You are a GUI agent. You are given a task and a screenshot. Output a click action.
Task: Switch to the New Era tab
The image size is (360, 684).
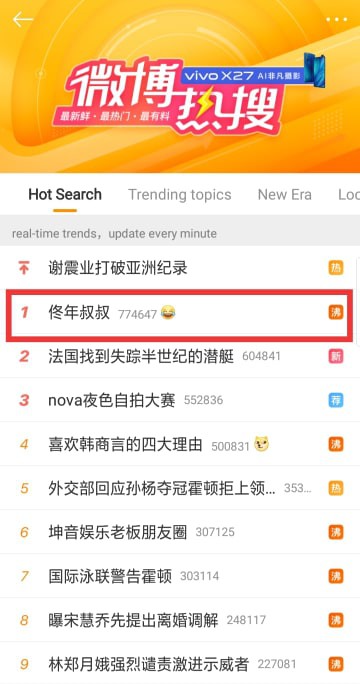pos(285,195)
